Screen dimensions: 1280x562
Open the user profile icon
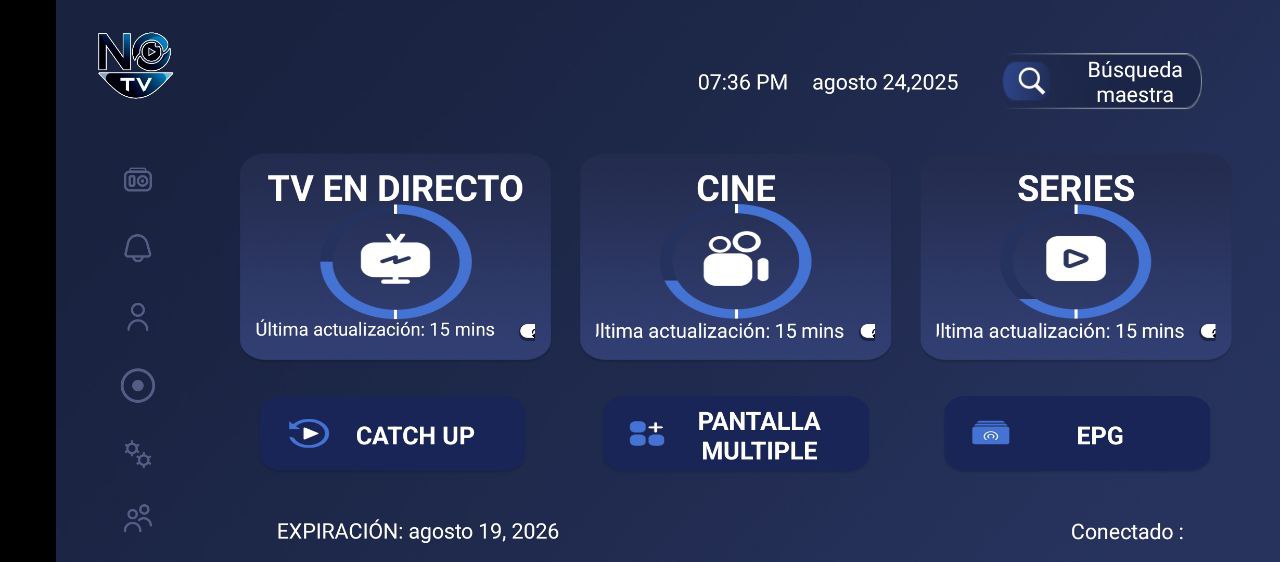[138, 317]
